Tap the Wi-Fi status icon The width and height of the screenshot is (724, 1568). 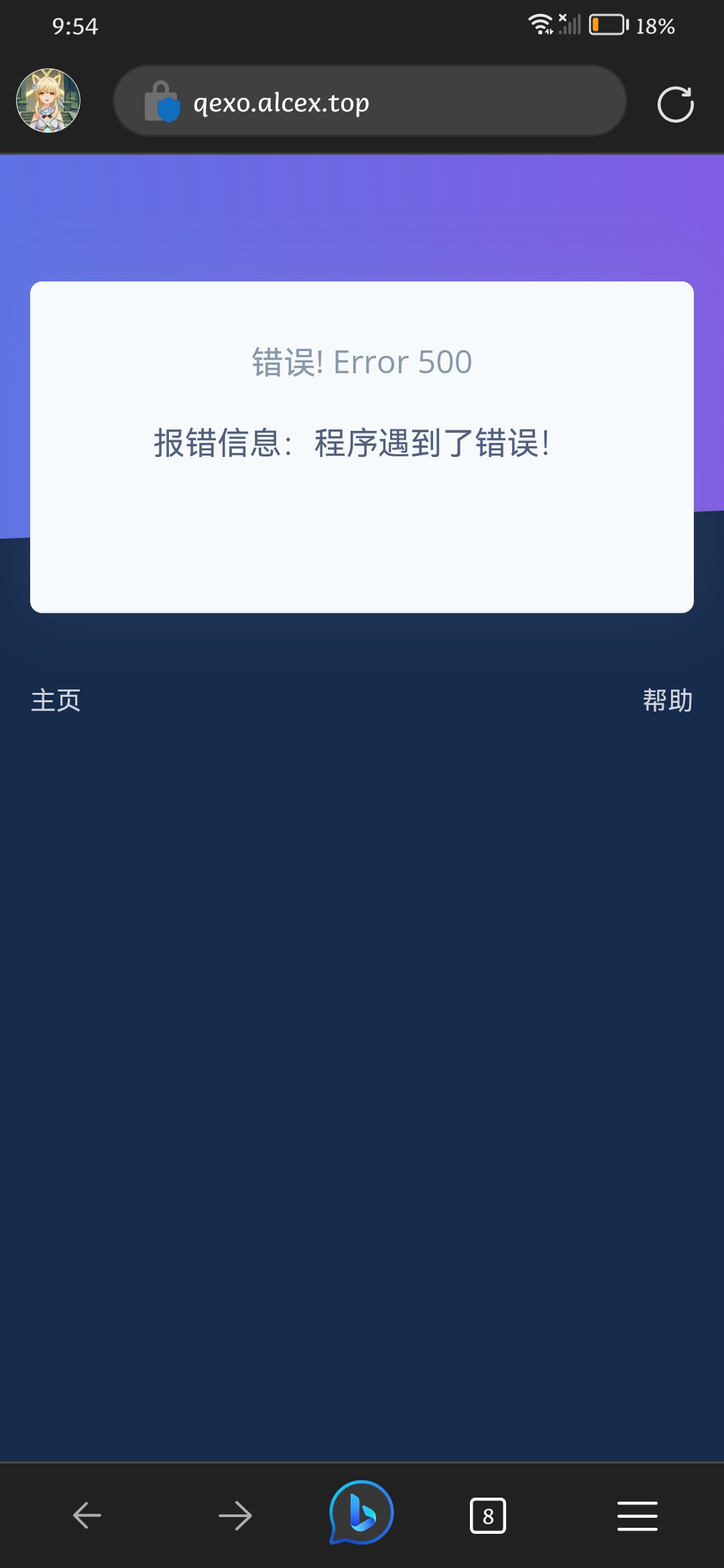(x=540, y=25)
